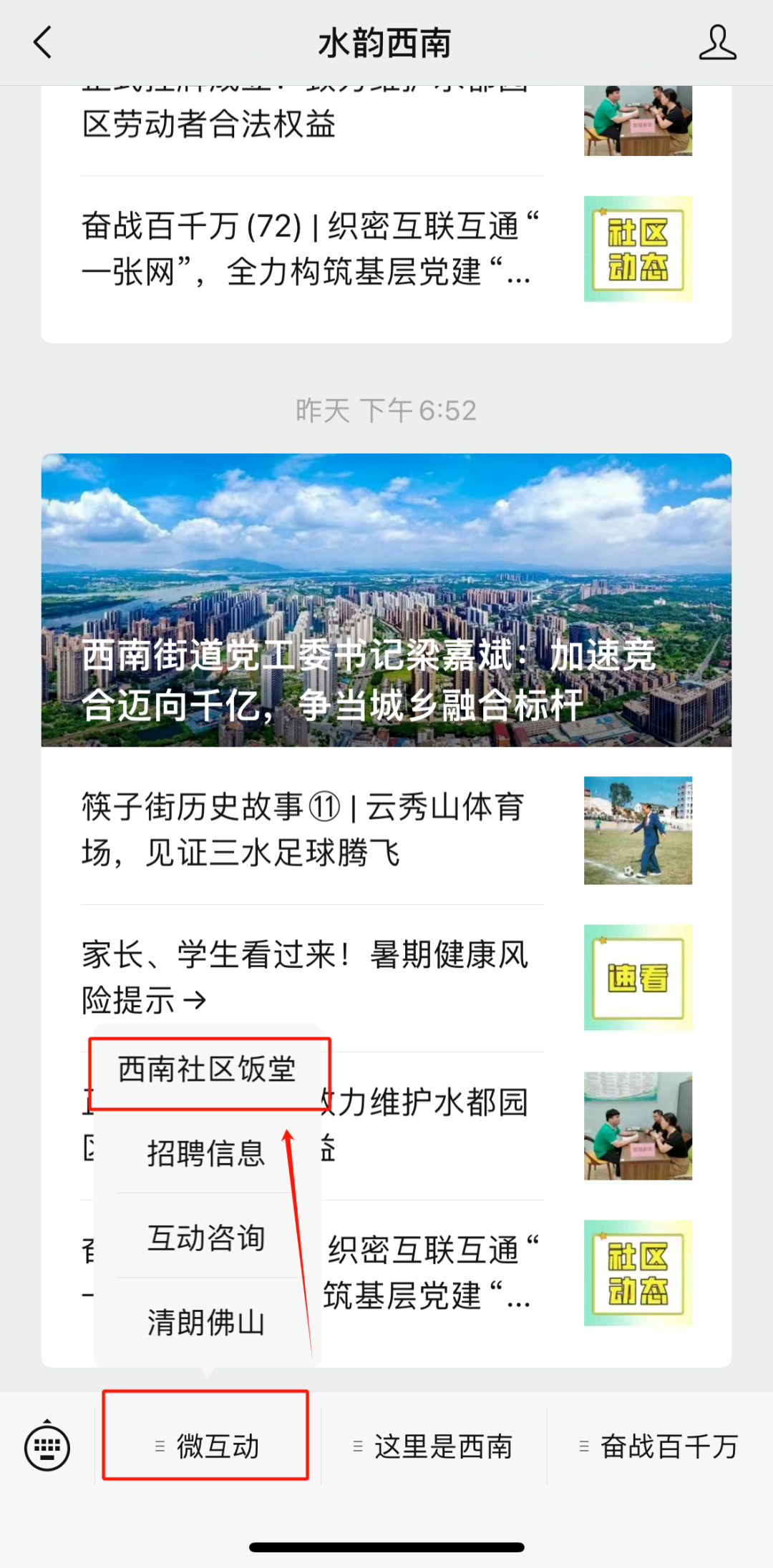The width and height of the screenshot is (773, 1568).
Task: Open the 奋战百千万 (72) article above the timestamp
Action: pos(386,249)
